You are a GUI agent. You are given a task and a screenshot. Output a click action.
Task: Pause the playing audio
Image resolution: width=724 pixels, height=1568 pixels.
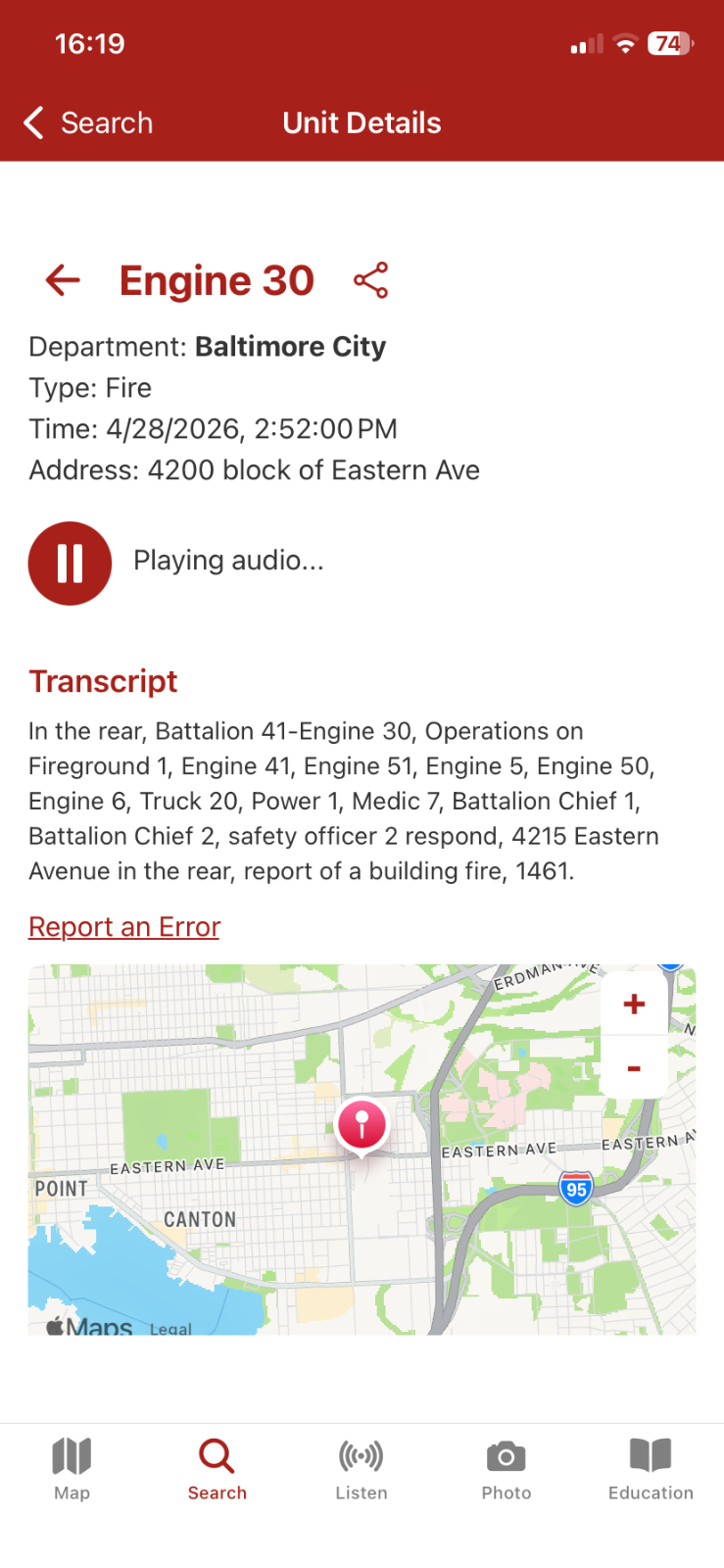pos(70,563)
